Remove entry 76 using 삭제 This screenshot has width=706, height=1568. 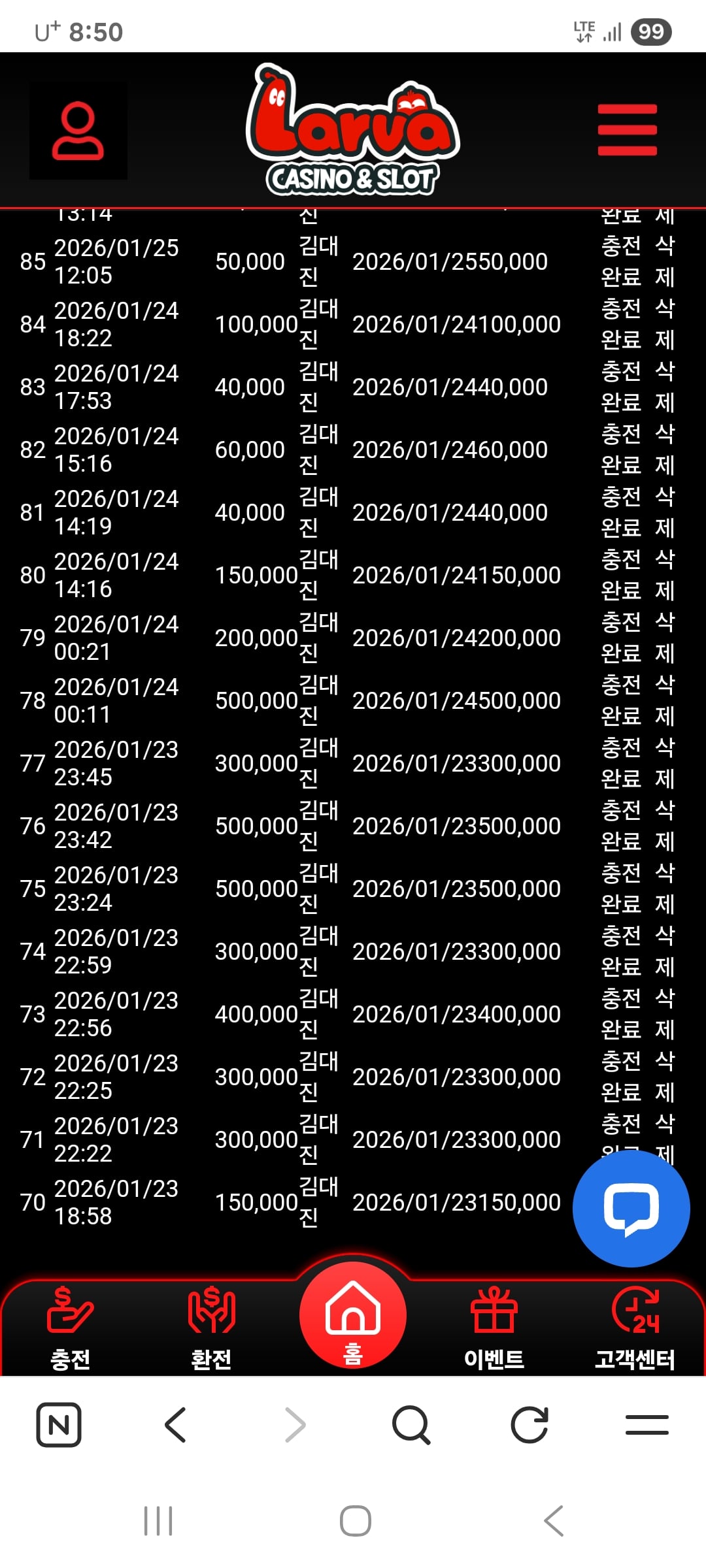[x=665, y=826]
